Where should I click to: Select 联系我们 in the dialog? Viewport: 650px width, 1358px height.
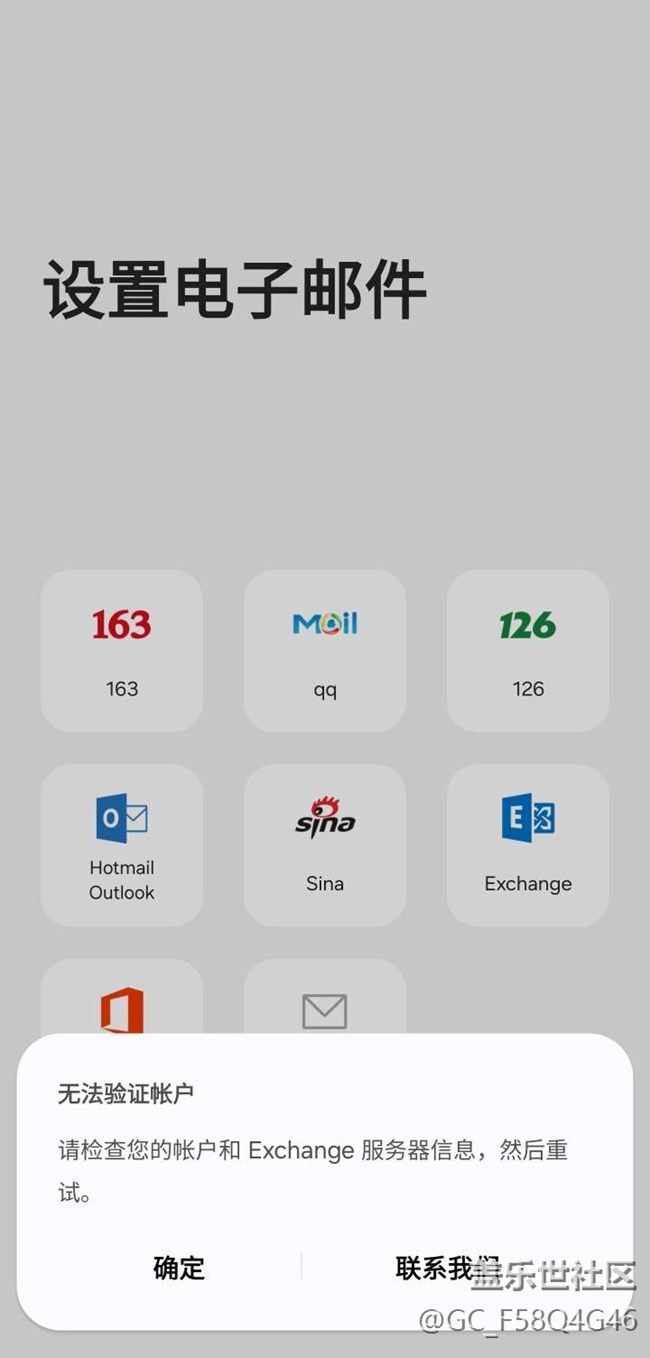click(x=446, y=1268)
